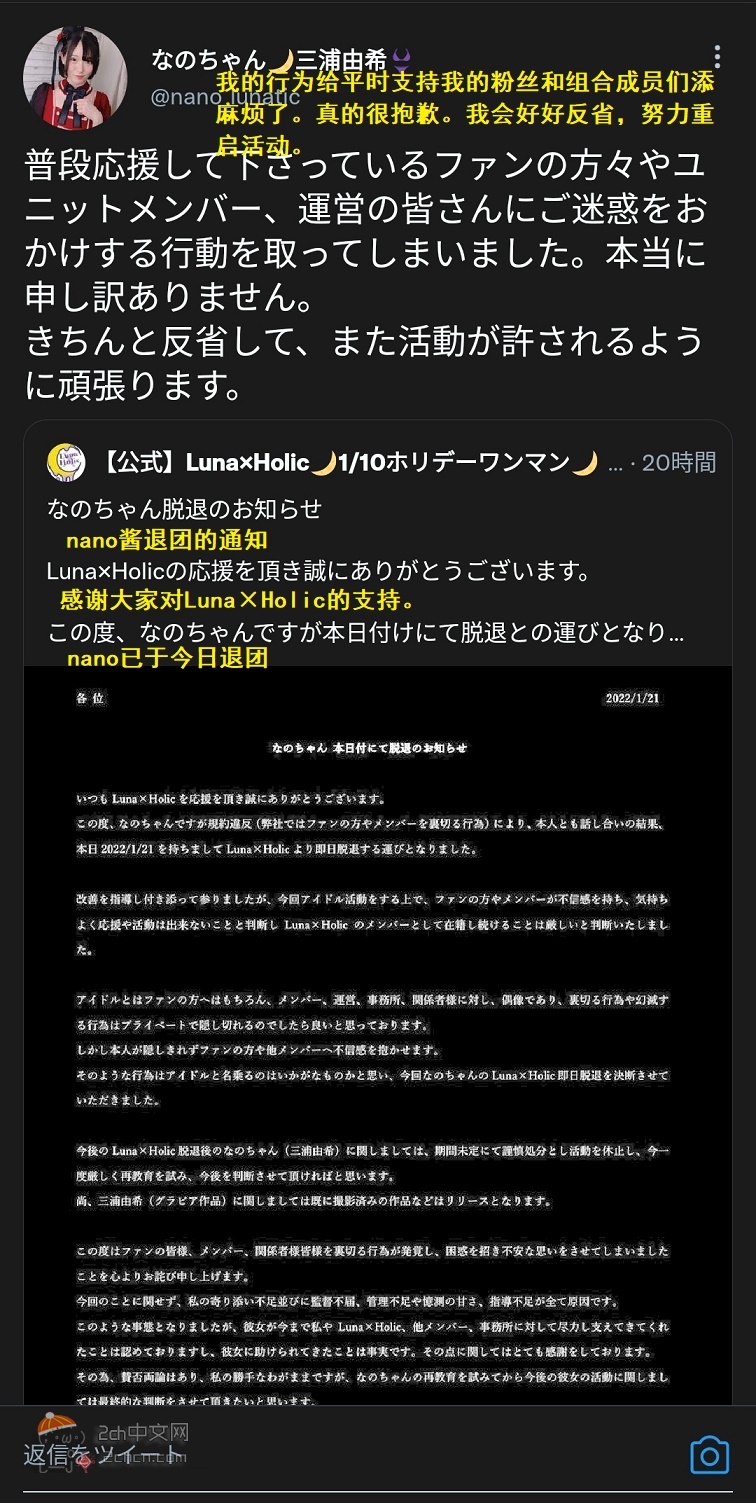Screen dimensions: 756x1503
Task: View the announcement image in the quoted tweet
Action: pos(378,1030)
